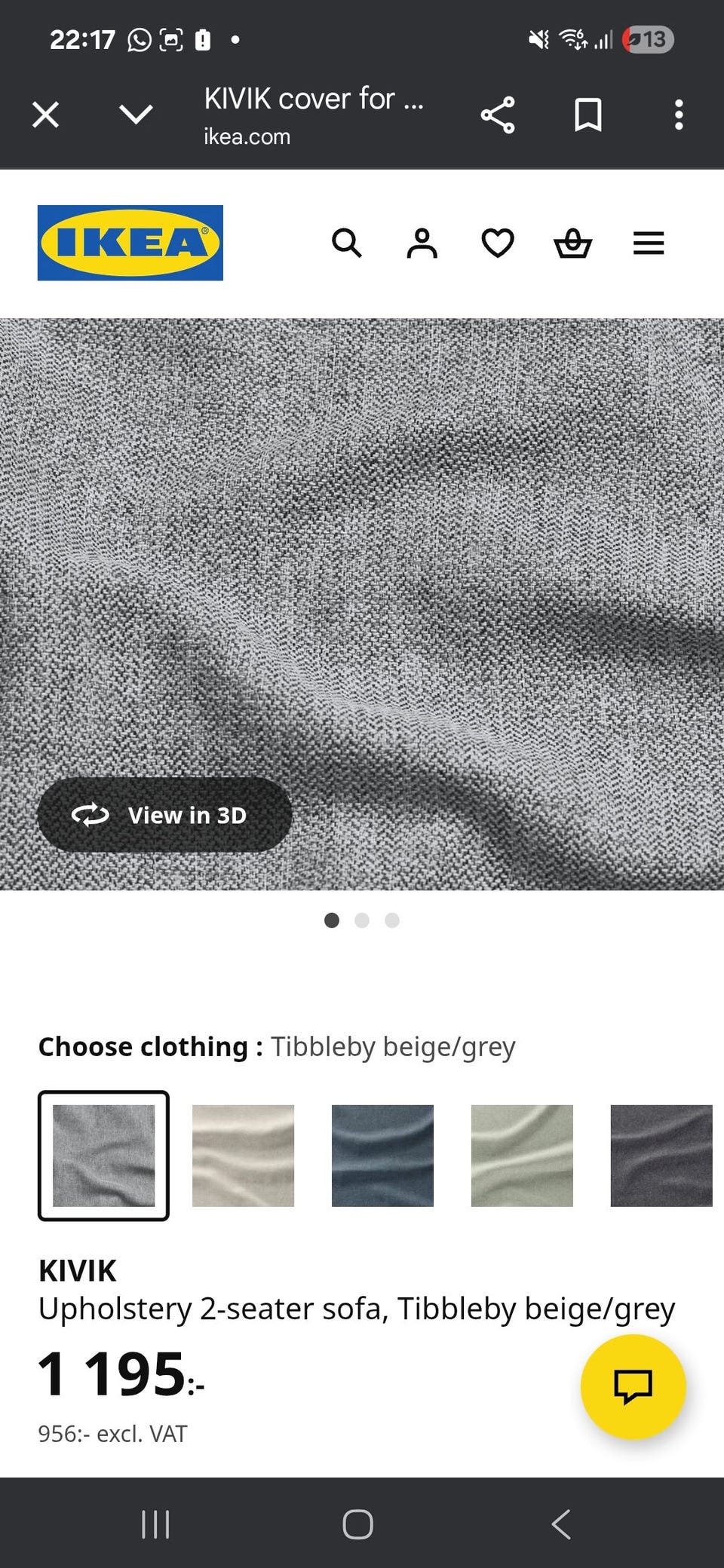The height and width of the screenshot is (1568, 724).
Task: Open IKEA product search
Action: point(347,243)
